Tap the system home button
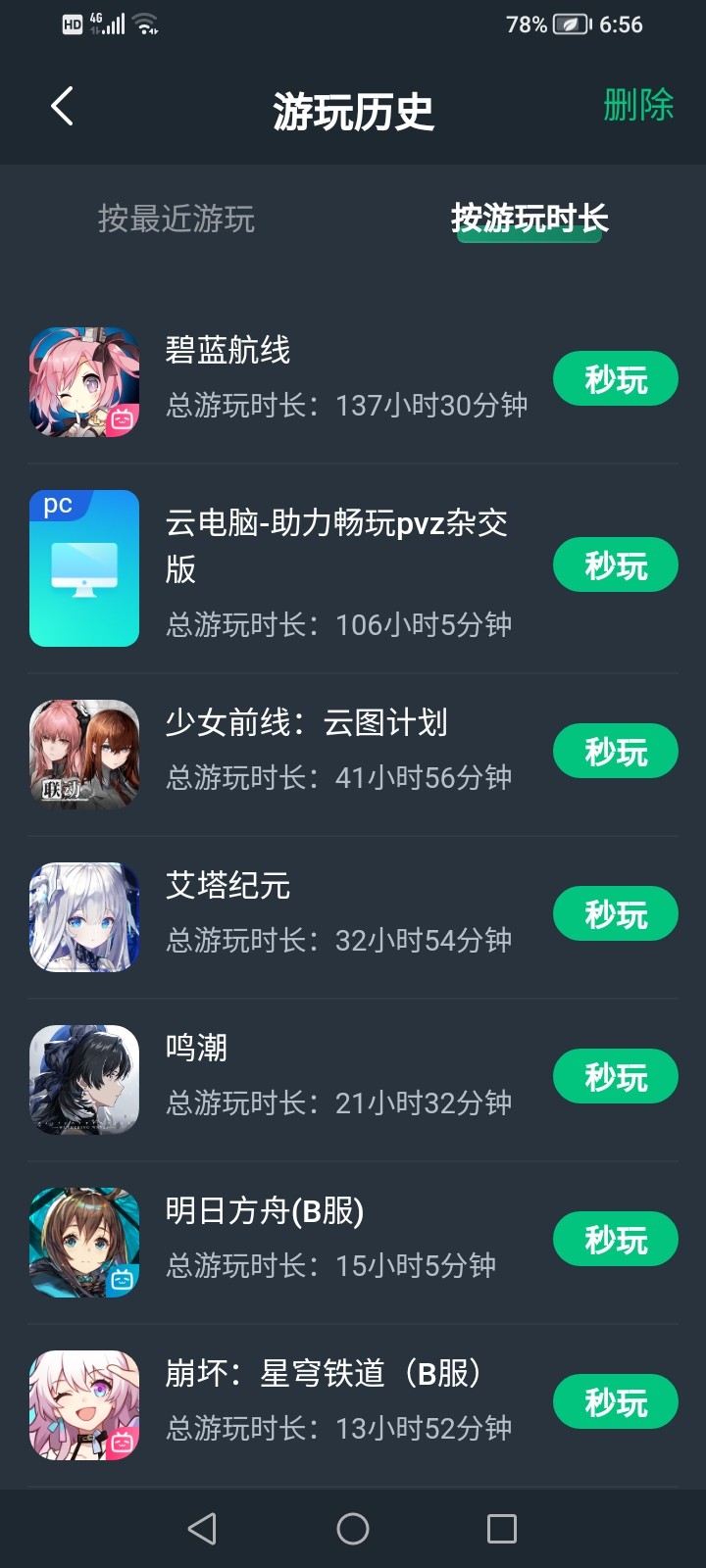 [x=353, y=1529]
